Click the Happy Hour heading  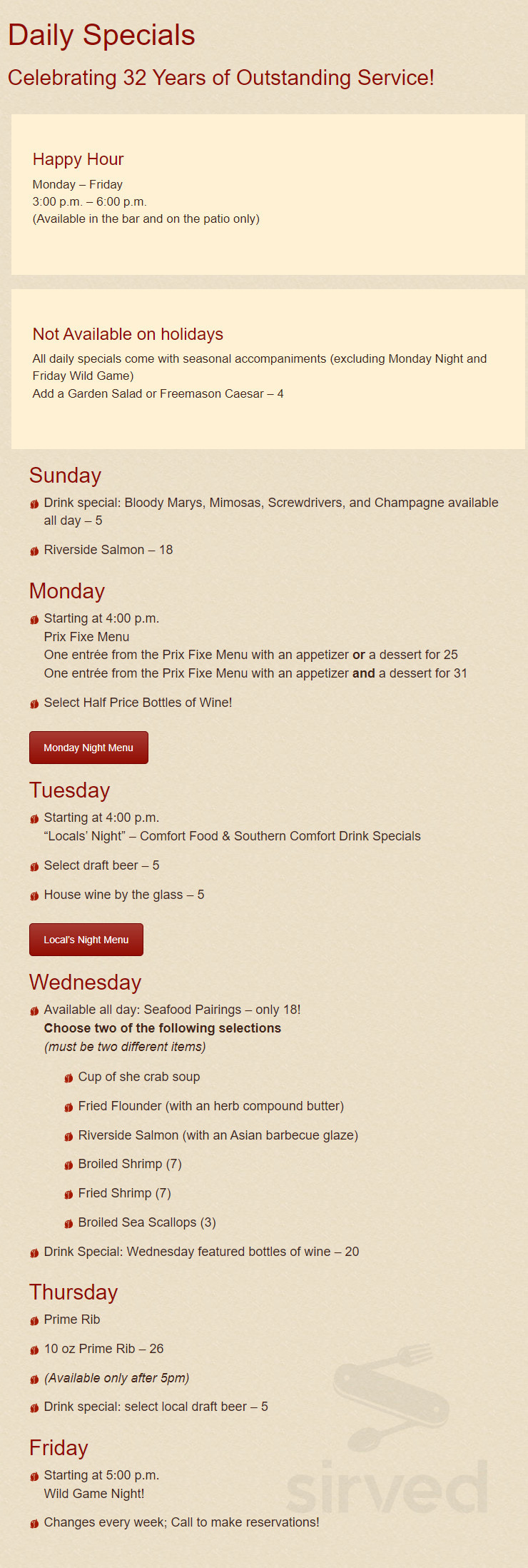[x=78, y=159]
